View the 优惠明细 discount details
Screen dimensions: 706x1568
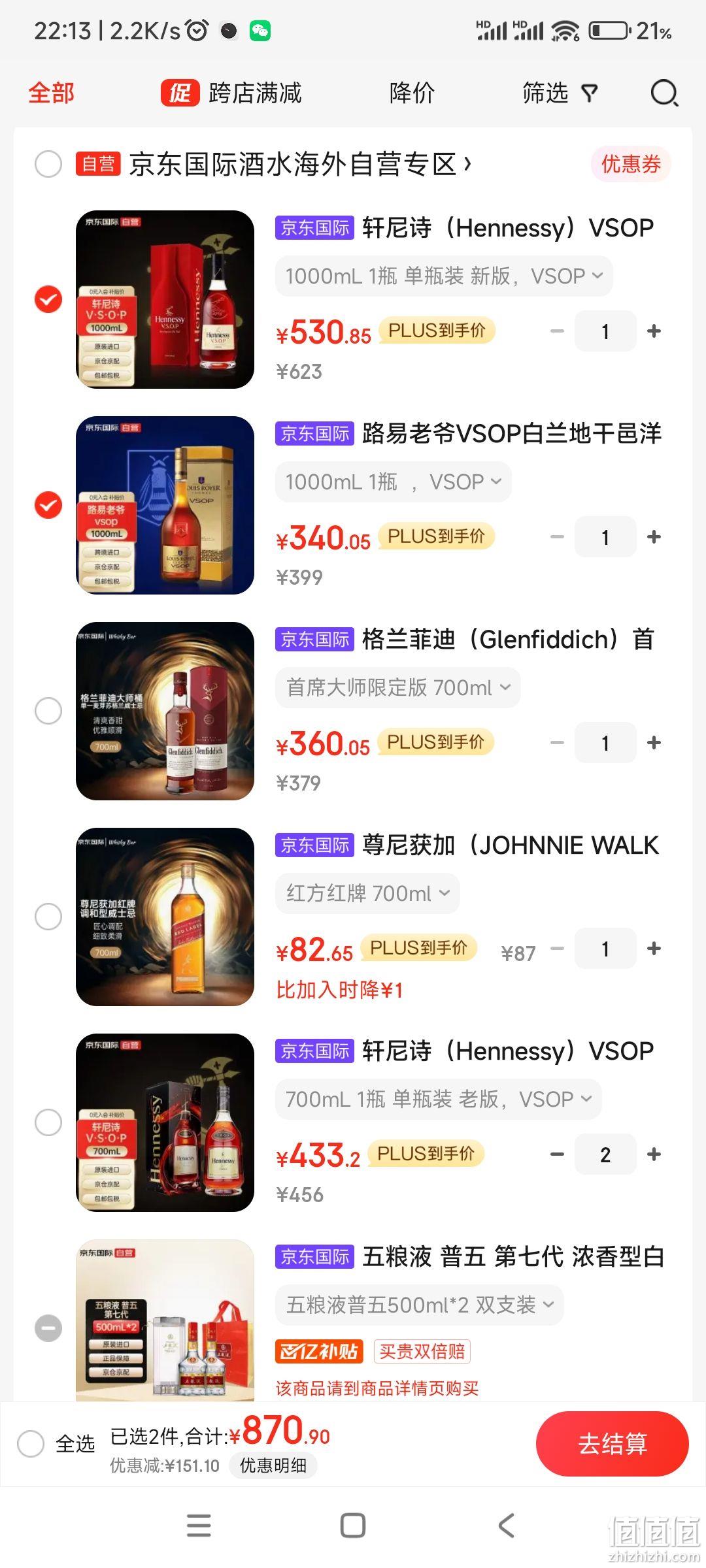[x=273, y=1465]
